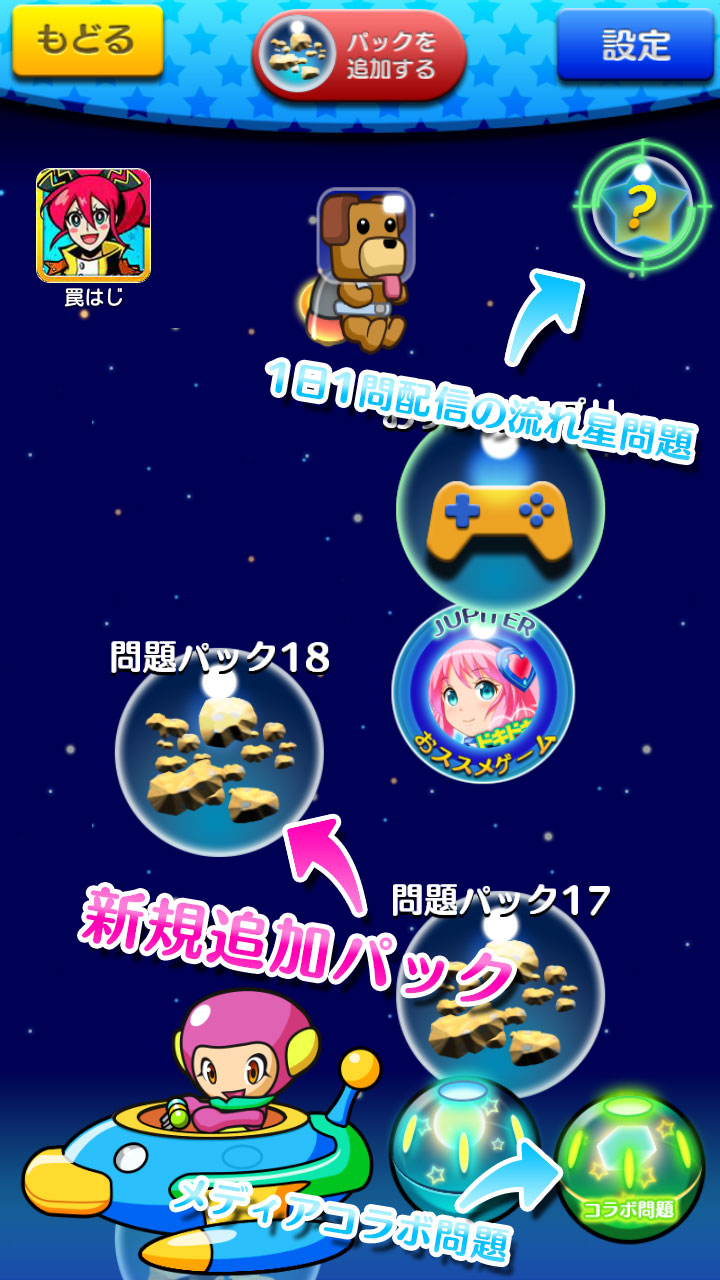Open the 設定 settings button
Viewport: 720px width, 1280px height.
(x=635, y=45)
